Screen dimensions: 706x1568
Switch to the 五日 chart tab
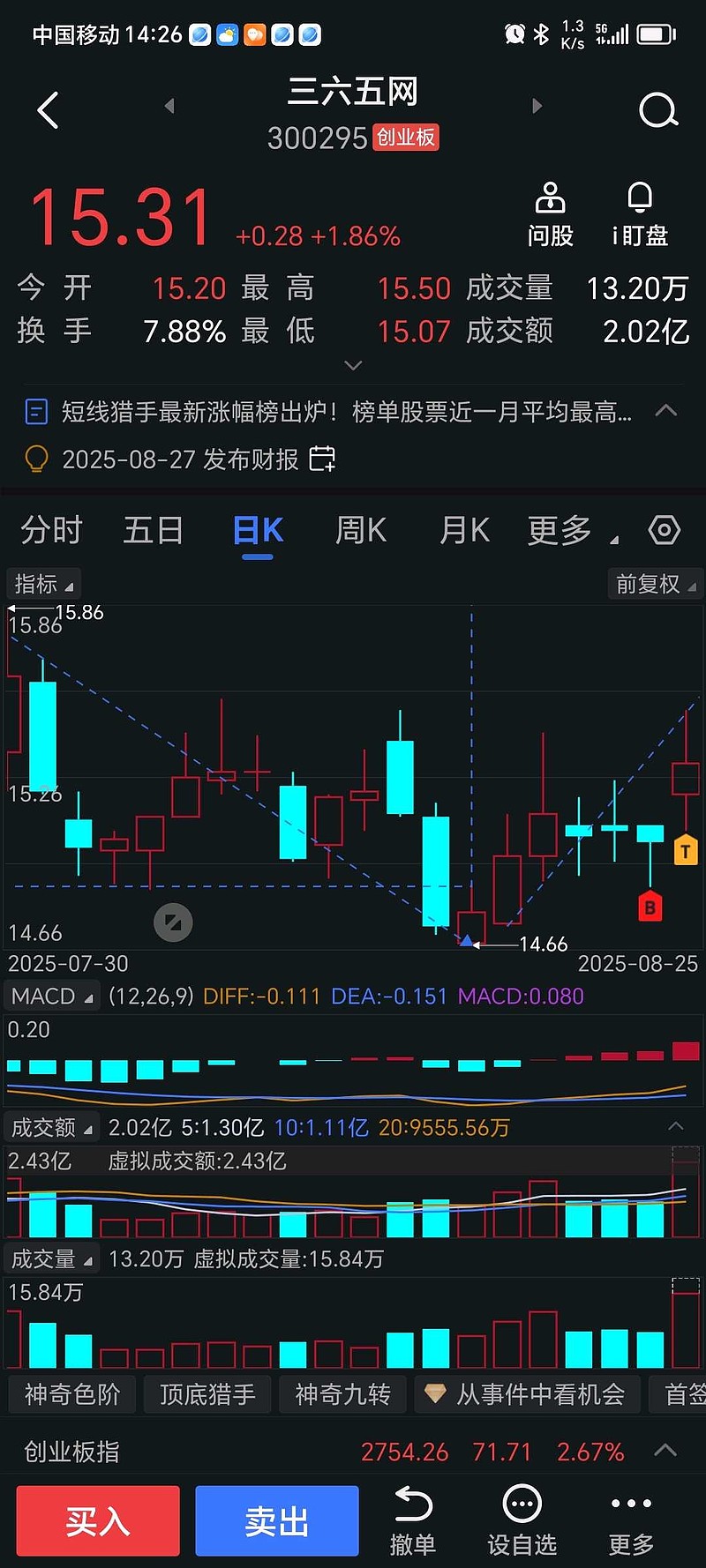coord(154,530)
